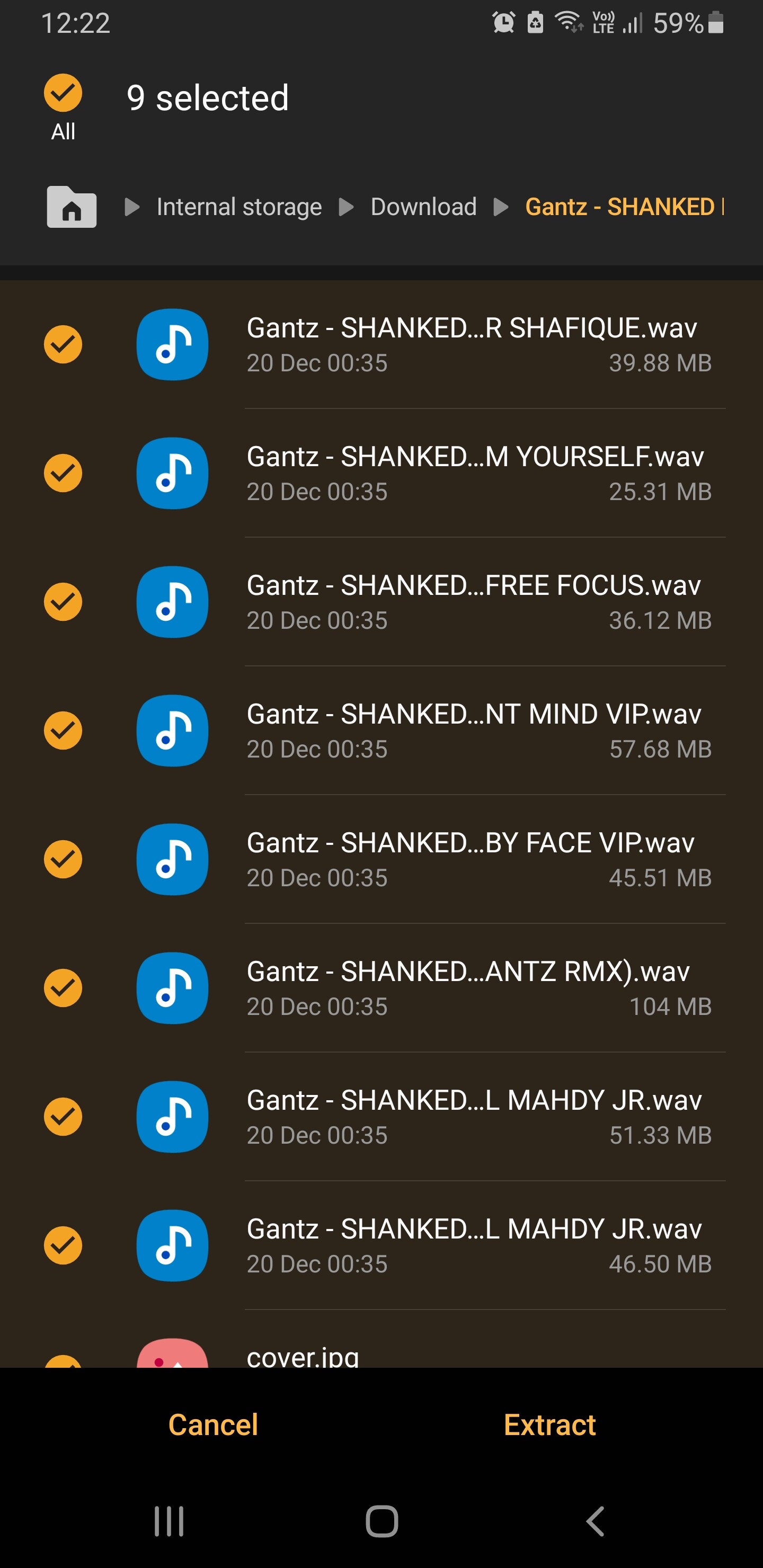Tap the cover.jpg file row
The width and height of the screenshot is (763, 1568).
coord(381,1339)
